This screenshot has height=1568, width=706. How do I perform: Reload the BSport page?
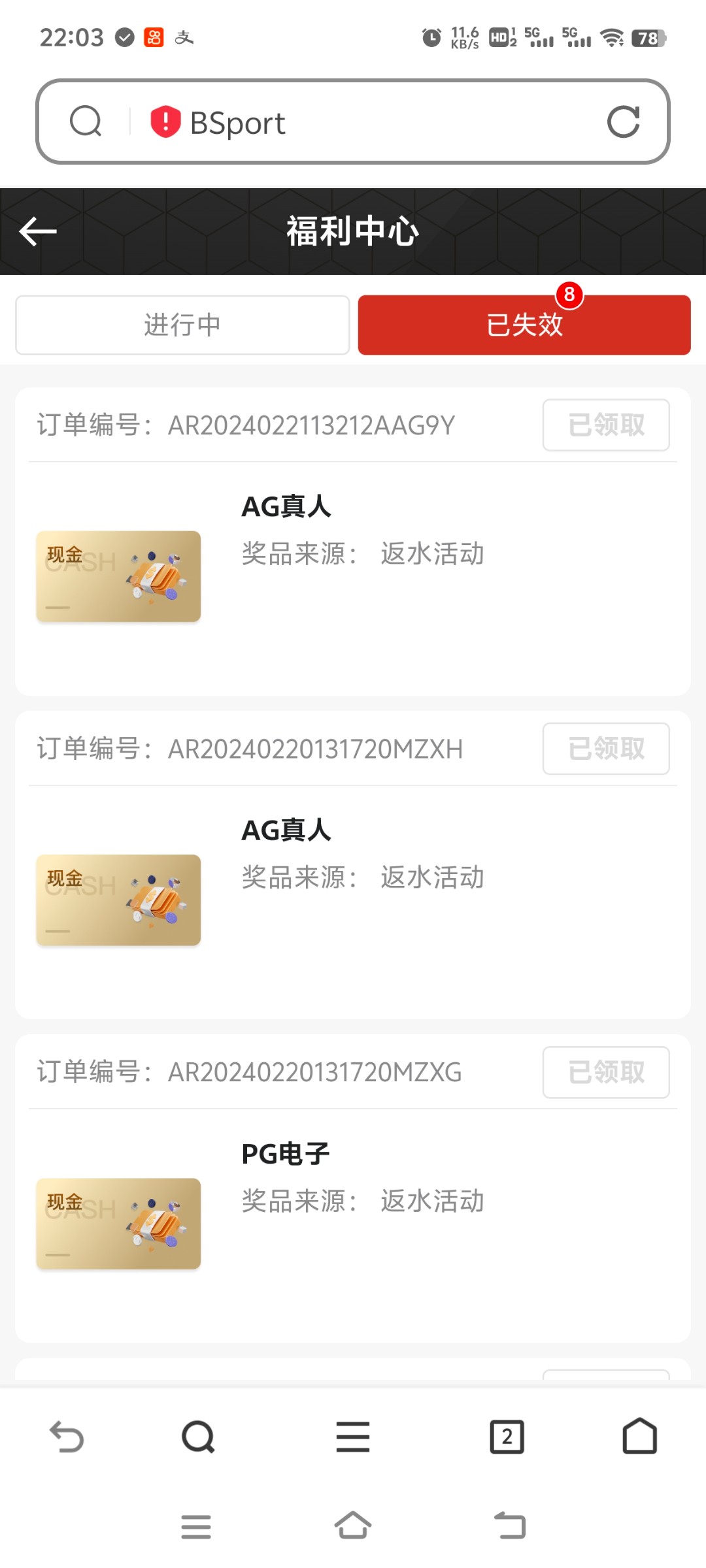(x=623, y=122)
